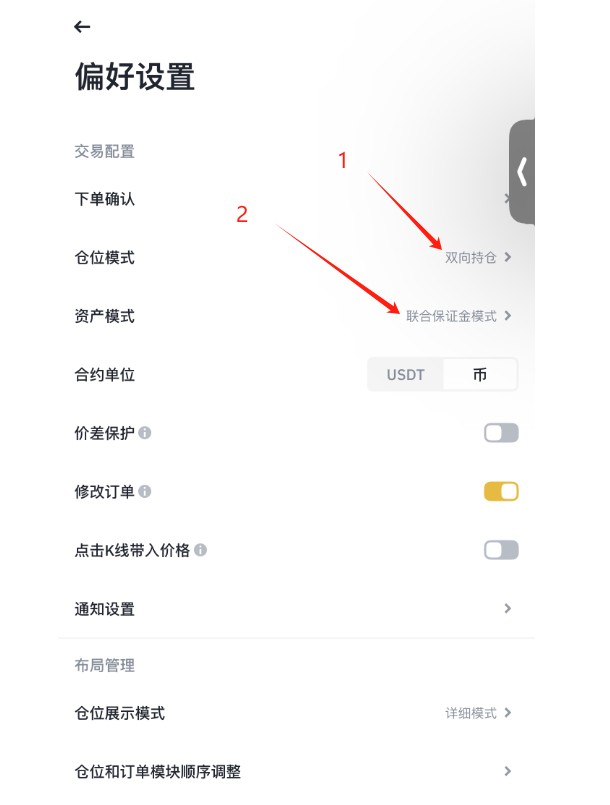610x805 pixels.
Task: Show info for 修改订单
Action: tap(145, 492)
